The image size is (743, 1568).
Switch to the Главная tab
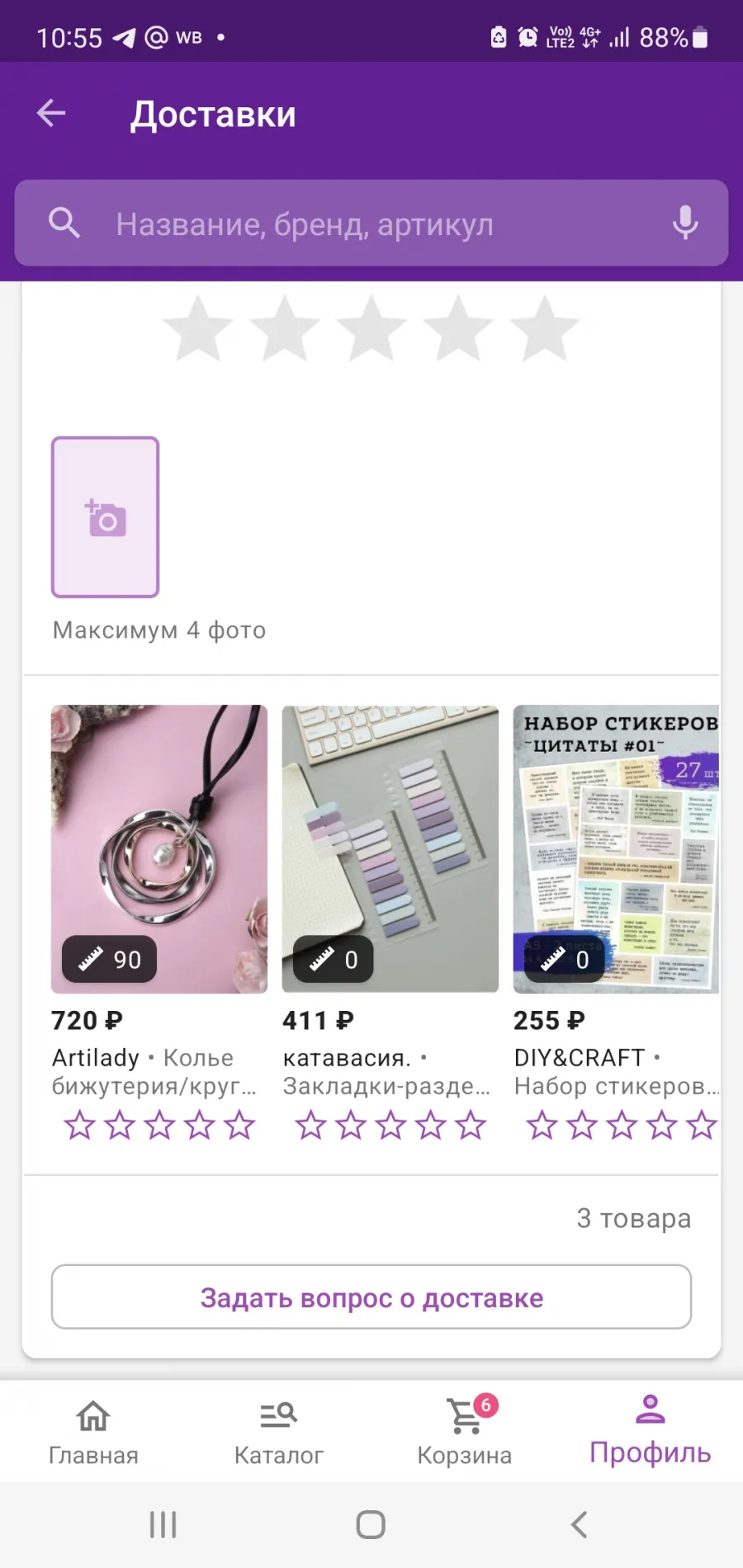[93, 1432]
